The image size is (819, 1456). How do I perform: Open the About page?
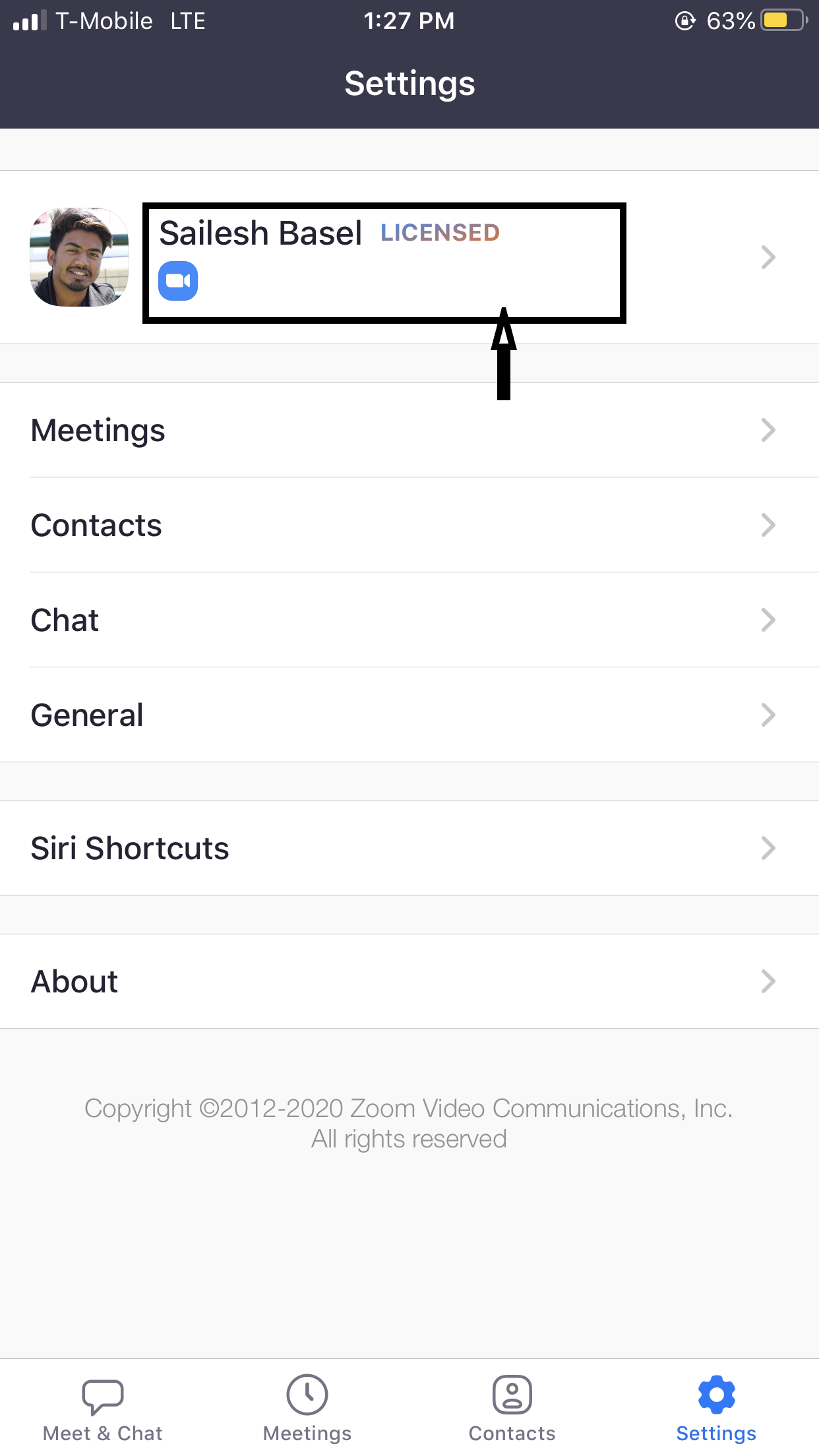409,981
